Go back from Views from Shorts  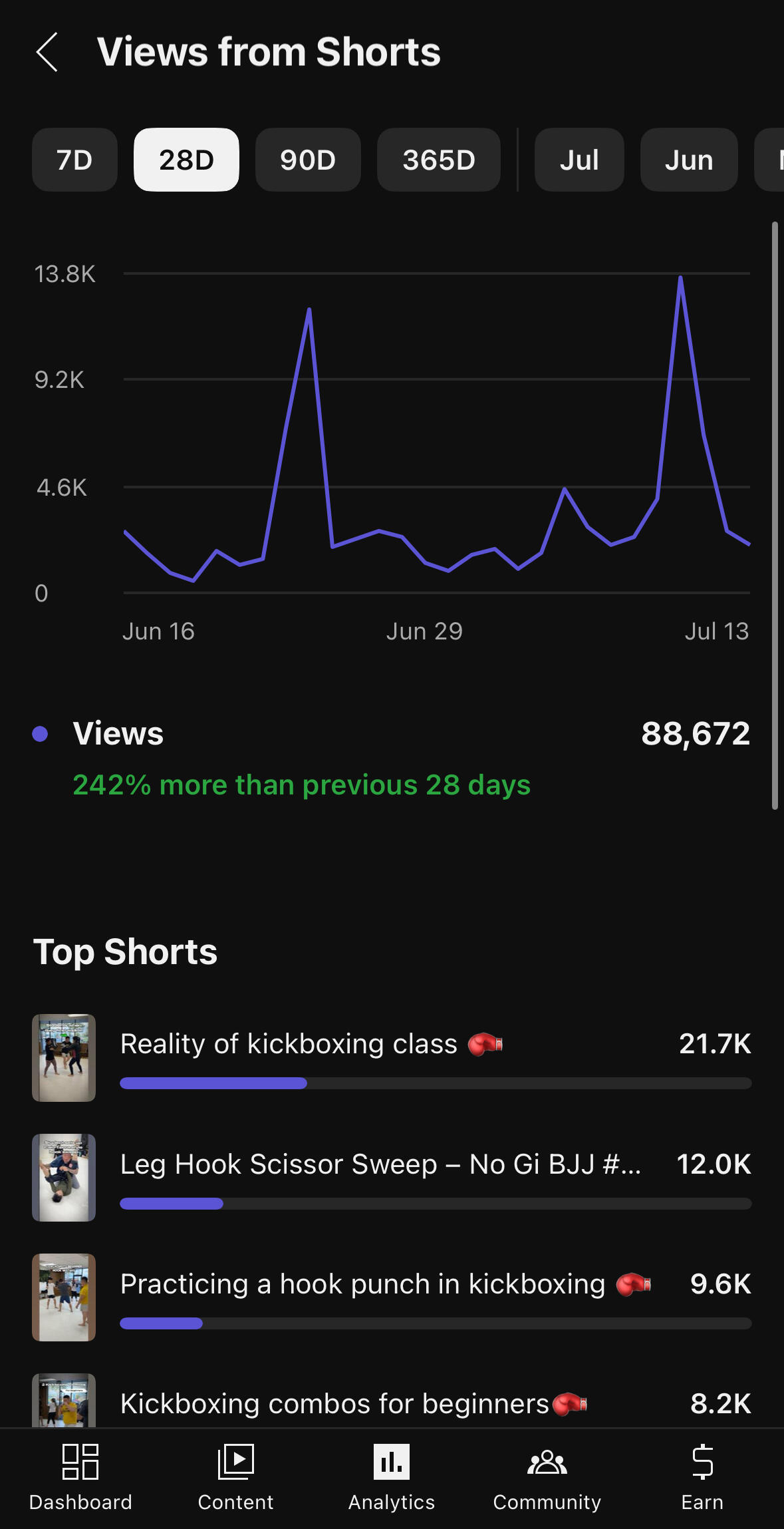tap(47, 52)
